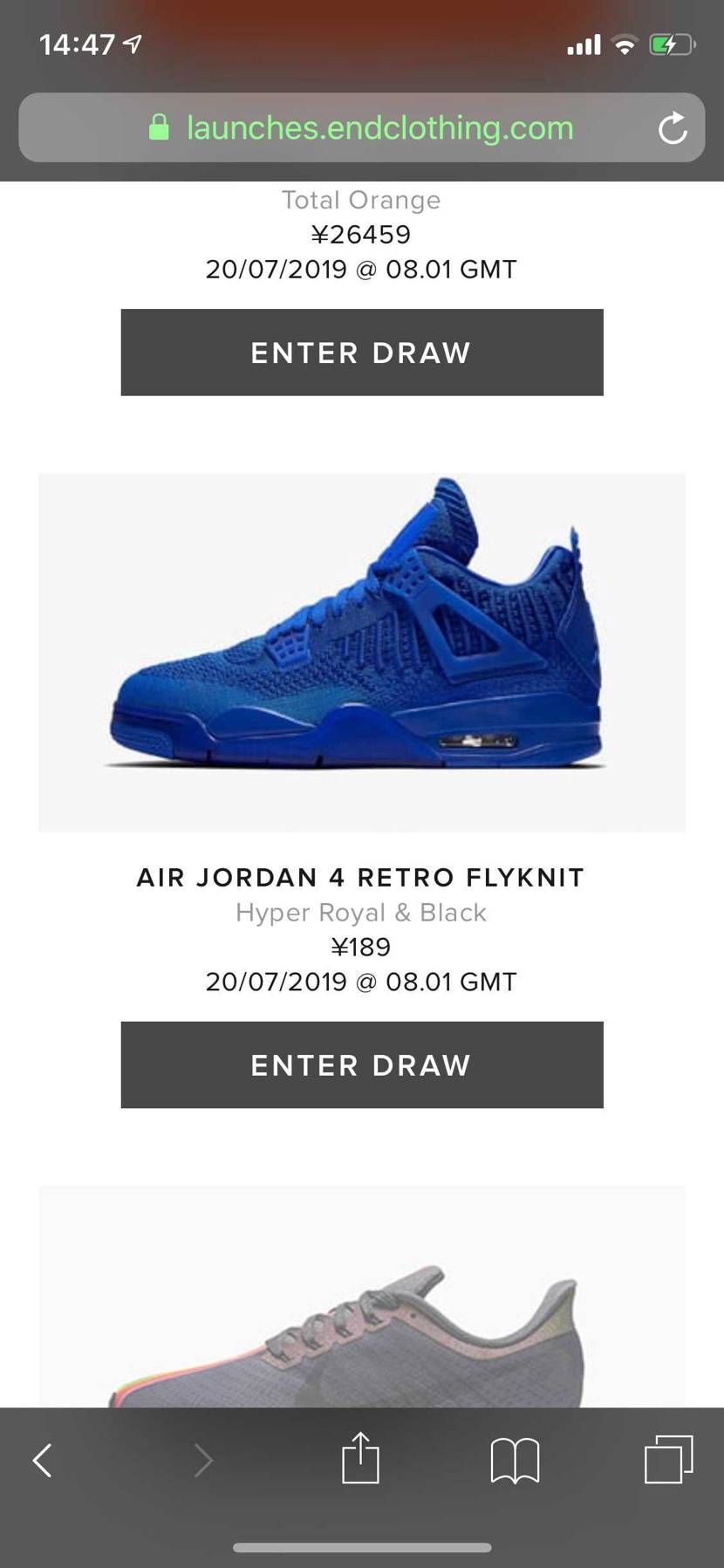Open Safari bookmarks
Viewport: 724px width, 1568px height.
(x=515, y=1460)
